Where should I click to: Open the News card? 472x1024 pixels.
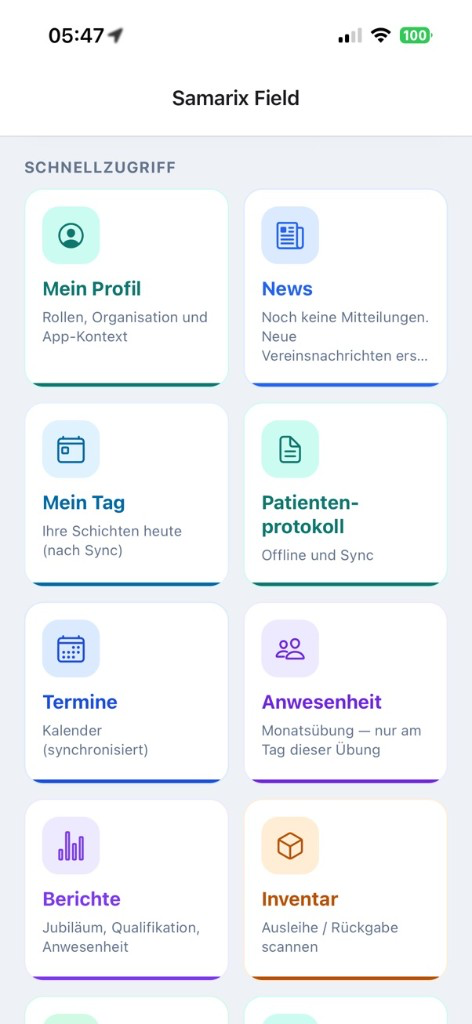(x=346, y=288)
